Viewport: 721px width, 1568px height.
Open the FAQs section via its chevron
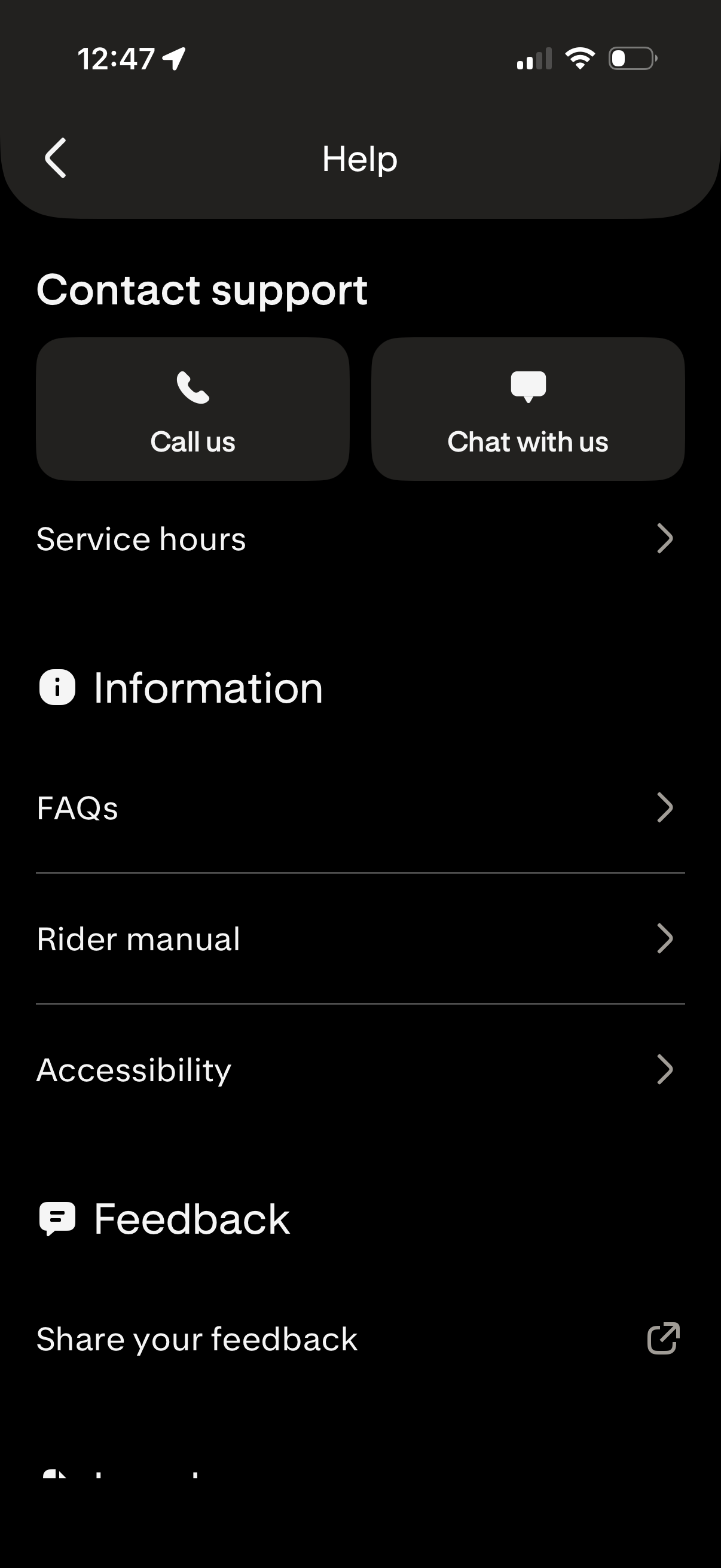click(665, 809)
